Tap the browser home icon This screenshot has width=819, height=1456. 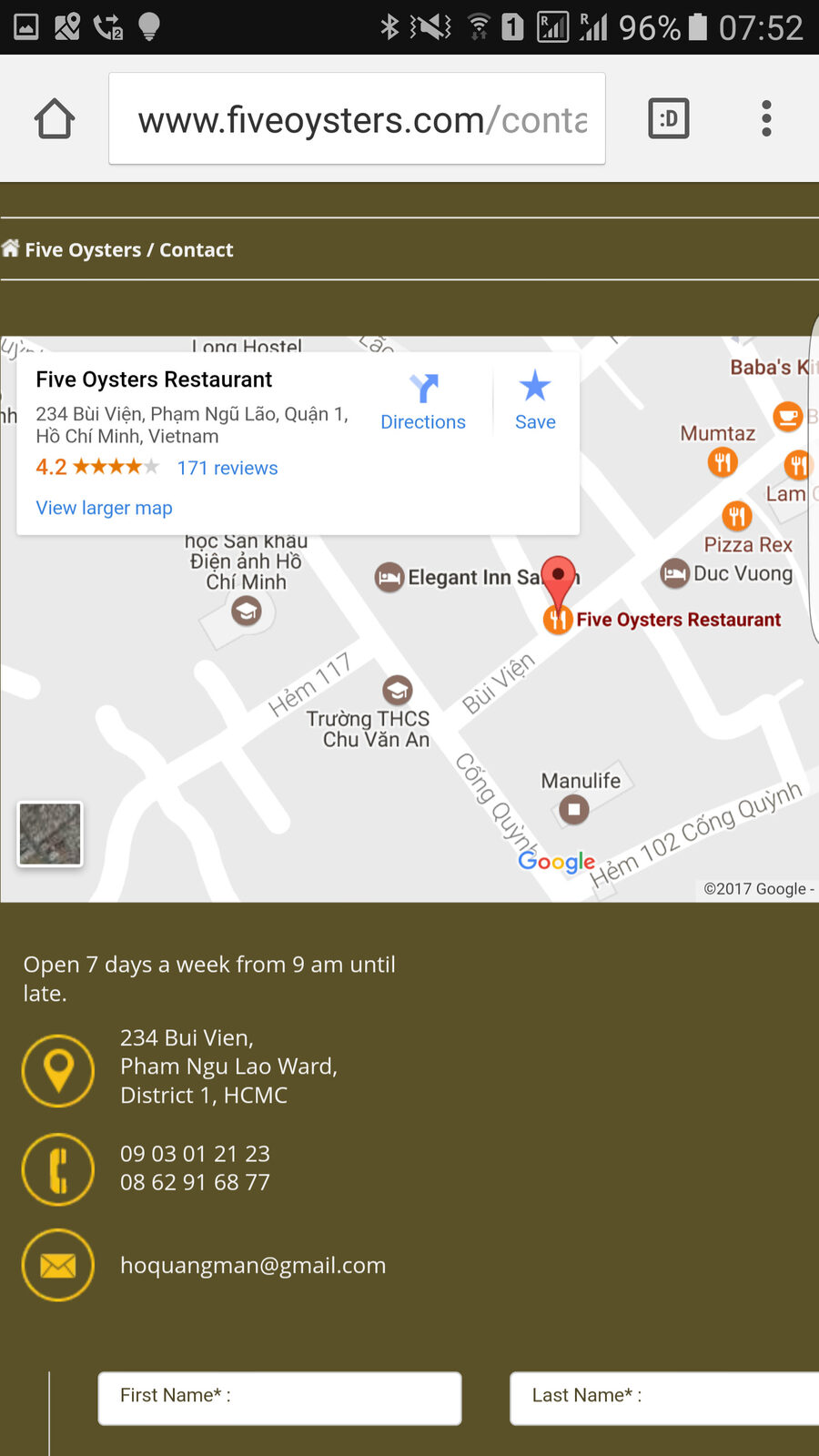pos(55,119)
